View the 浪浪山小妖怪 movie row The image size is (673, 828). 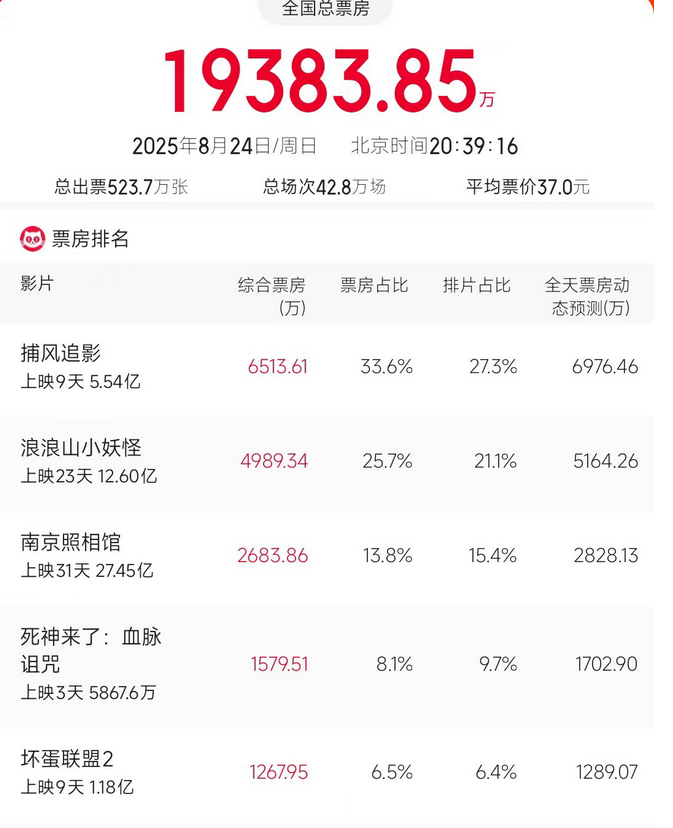tap(81, 447)
